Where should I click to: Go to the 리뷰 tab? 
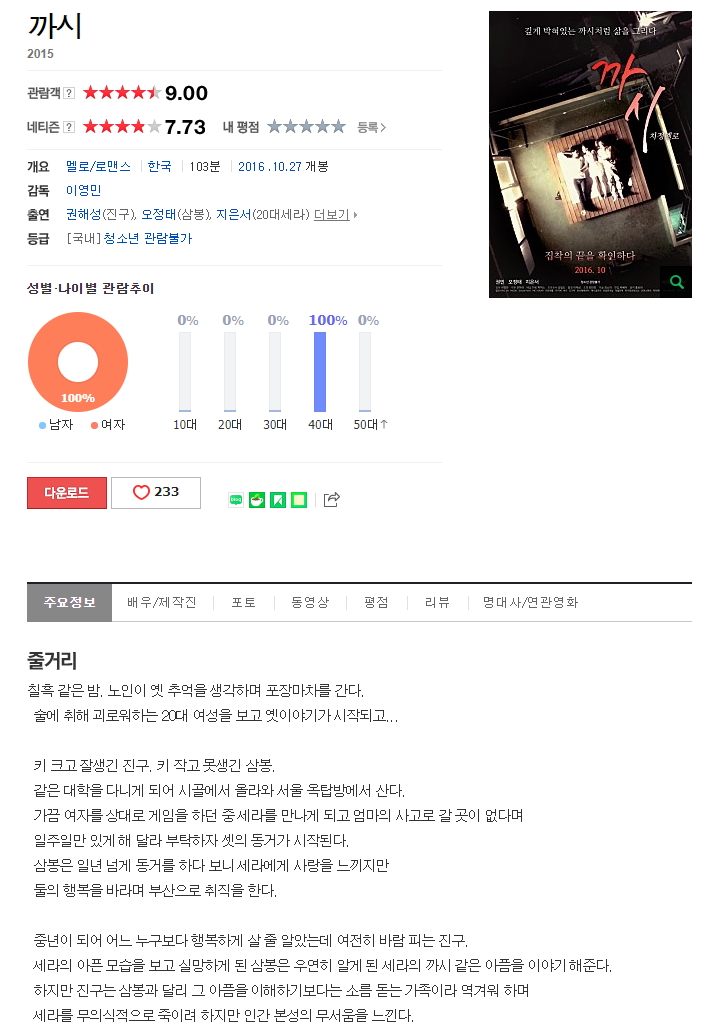(x=437, y=602)
